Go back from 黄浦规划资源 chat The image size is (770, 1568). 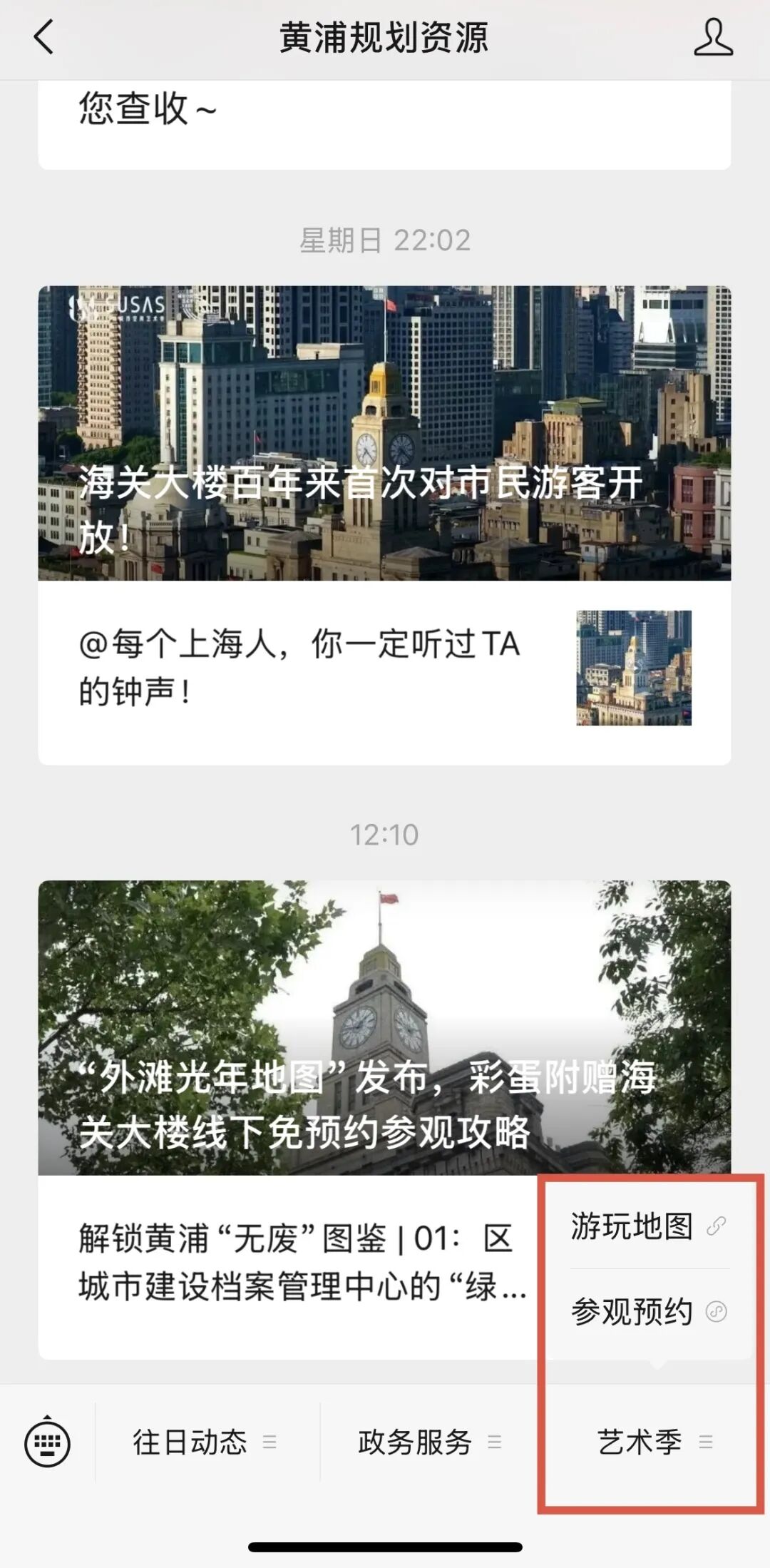pos(43,37)
